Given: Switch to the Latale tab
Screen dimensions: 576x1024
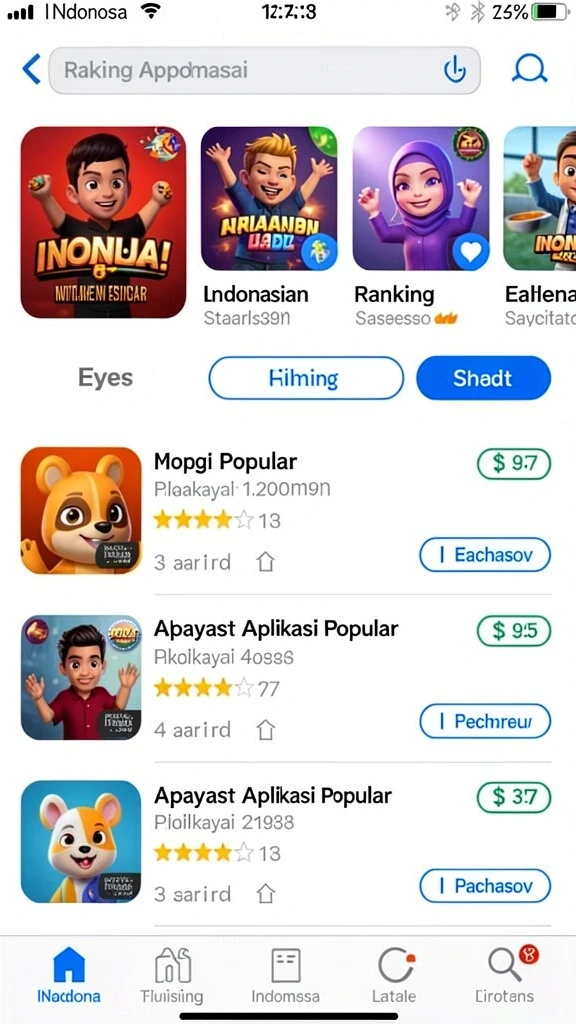Looking at the screenshot, I should coord(394,974).
